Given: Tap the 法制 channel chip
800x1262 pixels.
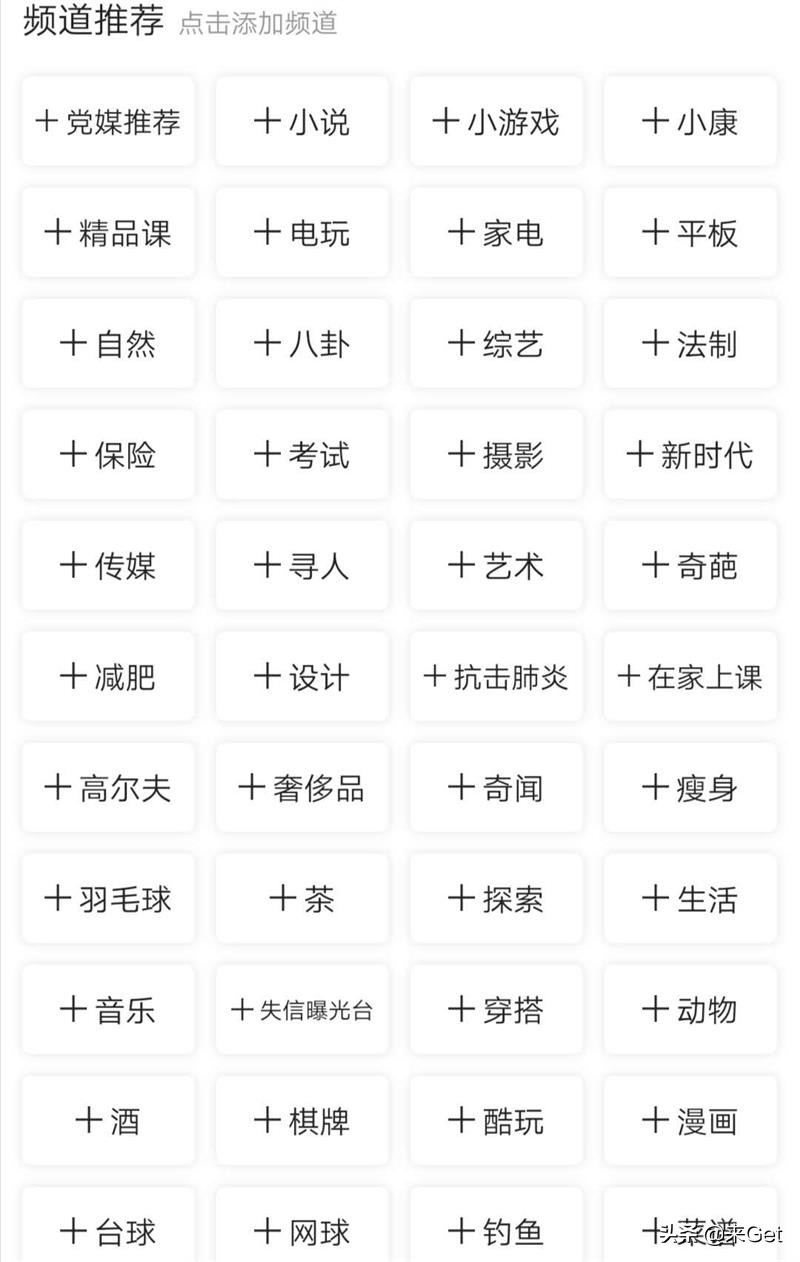Looking at the screenshot, I should tap(690, 344).
